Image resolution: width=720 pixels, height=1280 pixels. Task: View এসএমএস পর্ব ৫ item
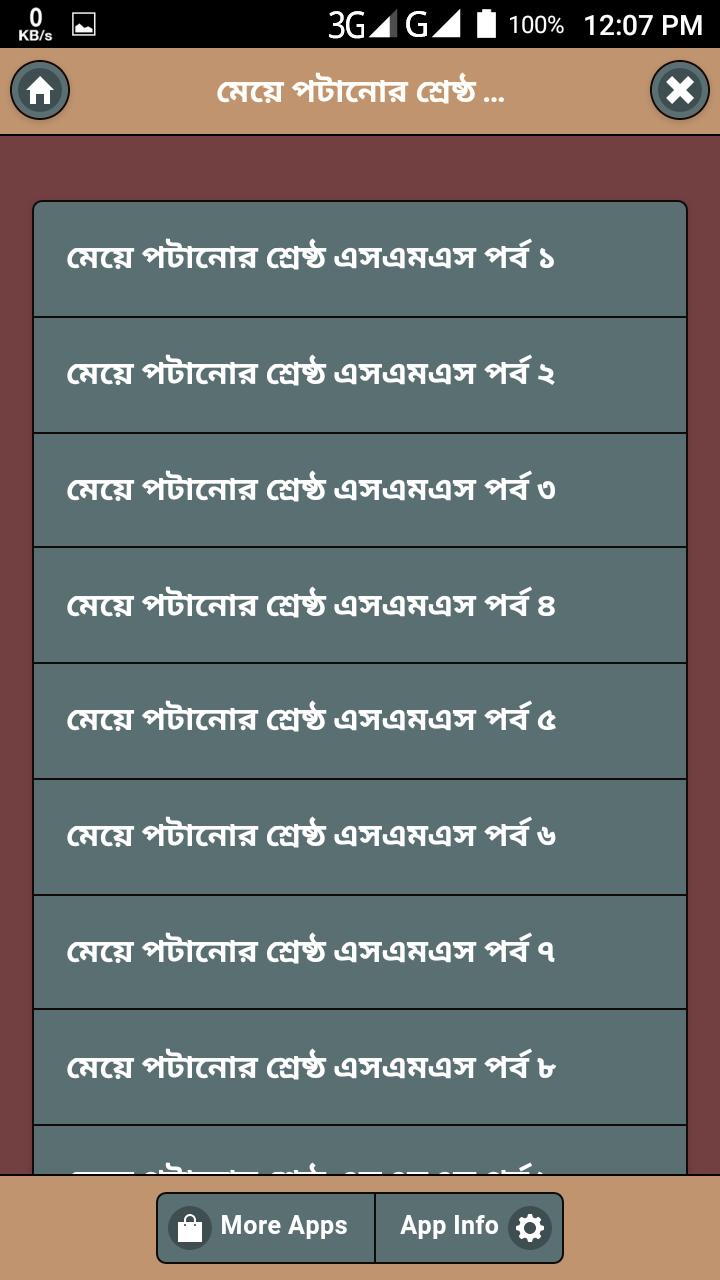[x=360, y=721]
